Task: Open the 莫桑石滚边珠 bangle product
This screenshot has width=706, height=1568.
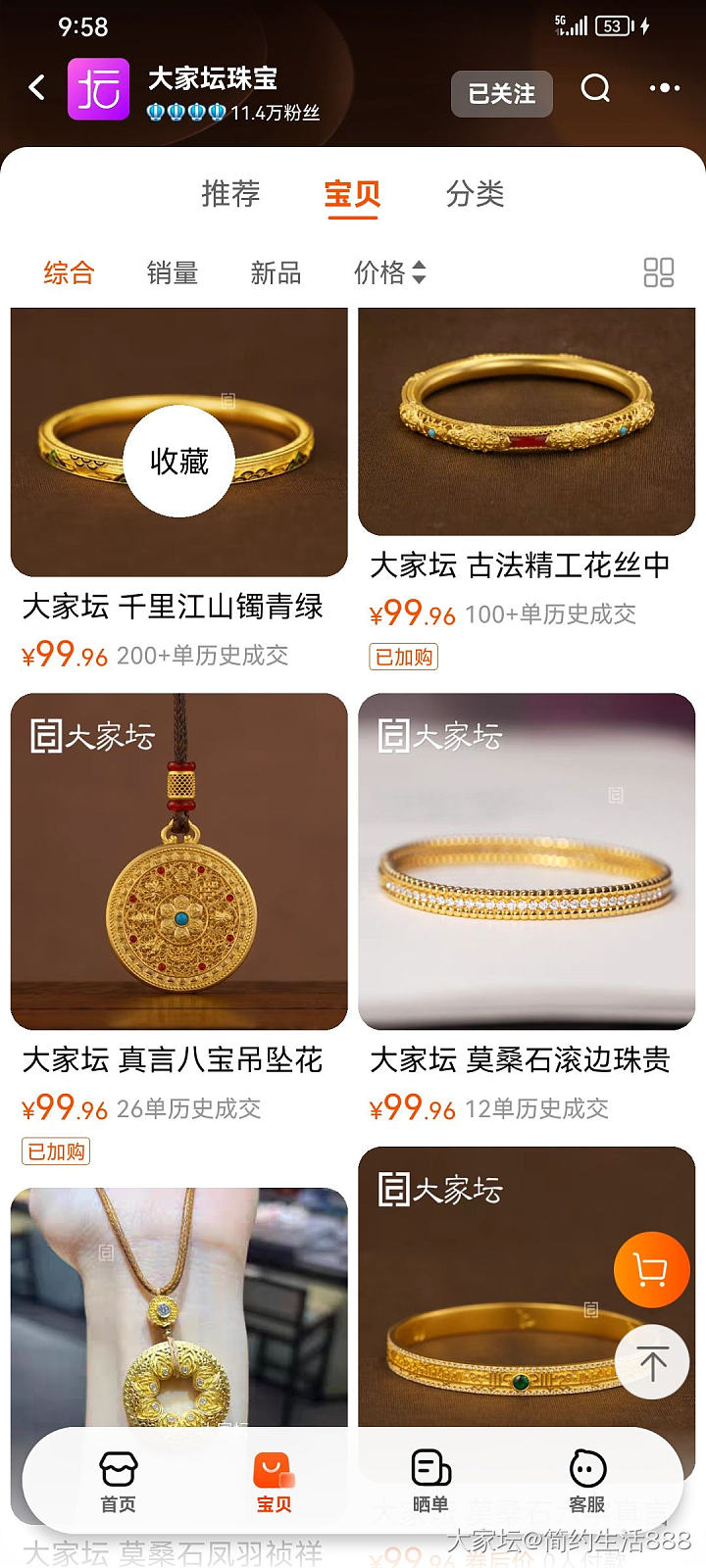Action: coord(527,862)
